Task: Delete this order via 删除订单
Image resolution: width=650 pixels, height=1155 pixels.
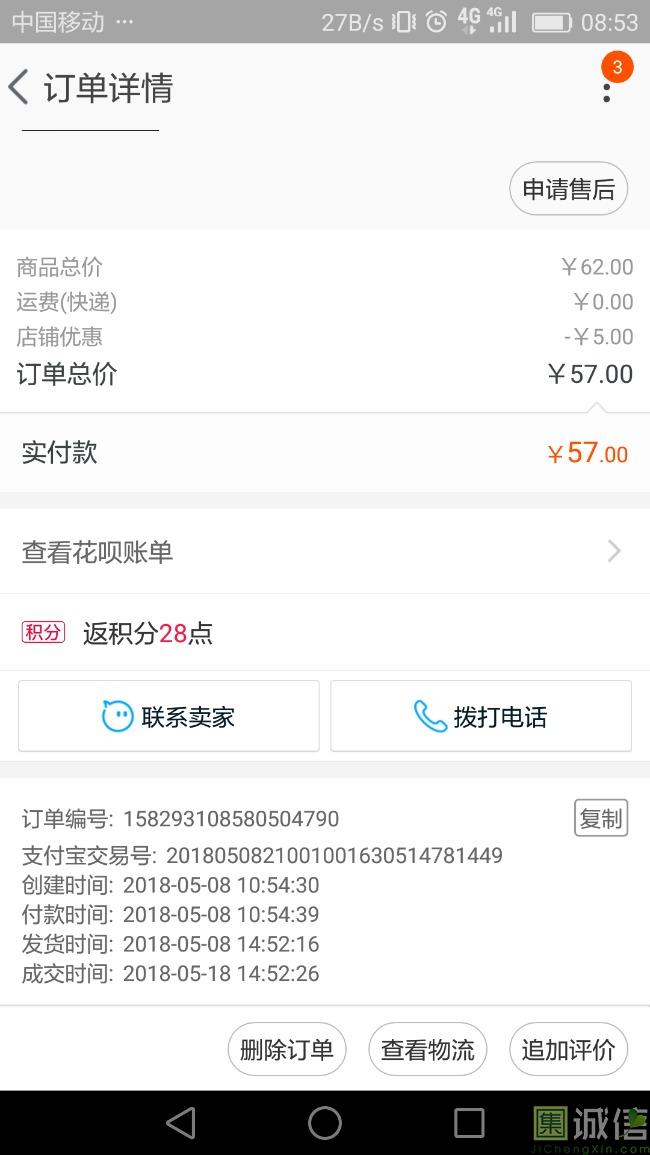Action: (287, 1050)
